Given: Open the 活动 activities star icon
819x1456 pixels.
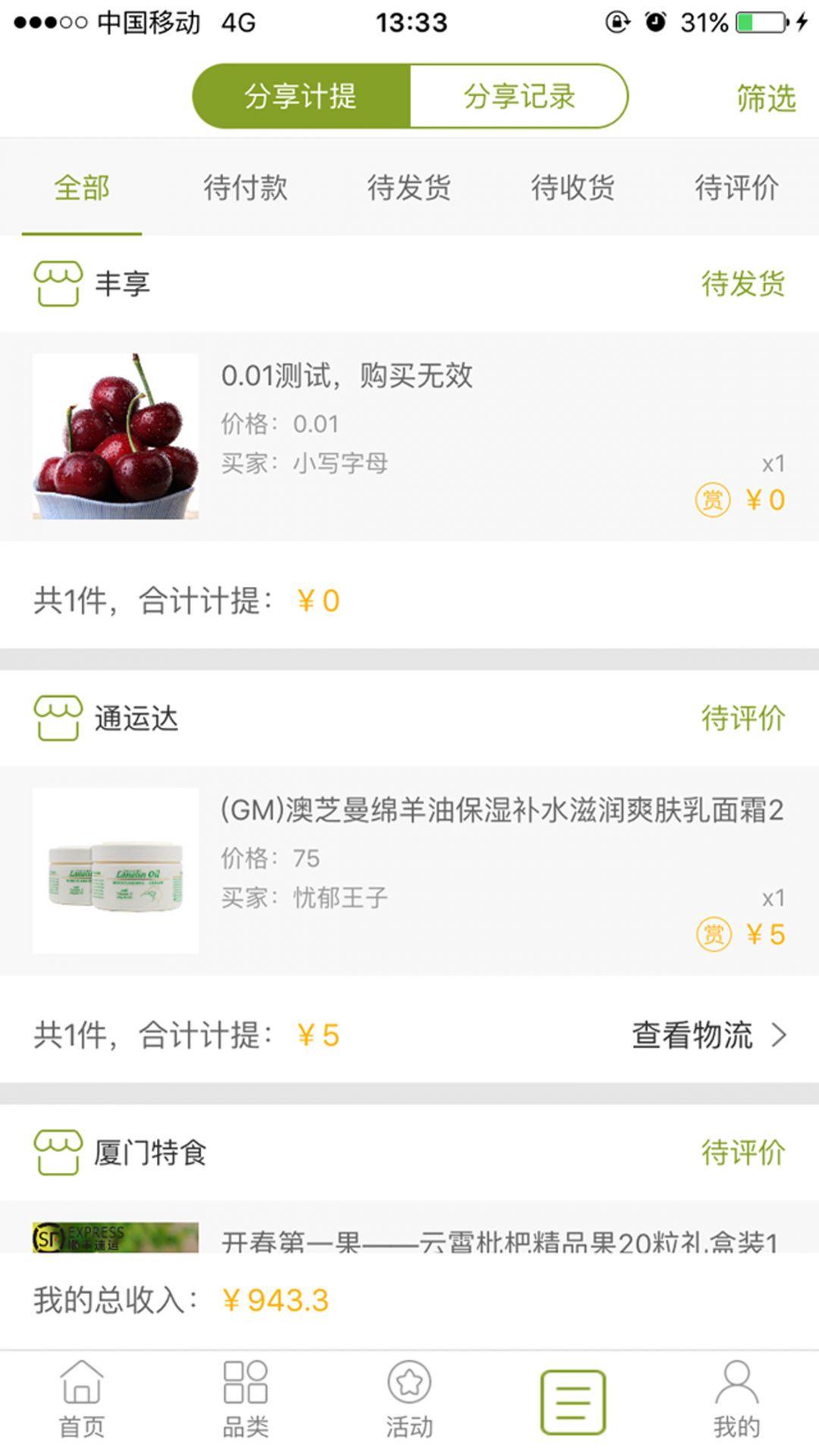Looking at the screenshot, I should [x=409, y=1399].
